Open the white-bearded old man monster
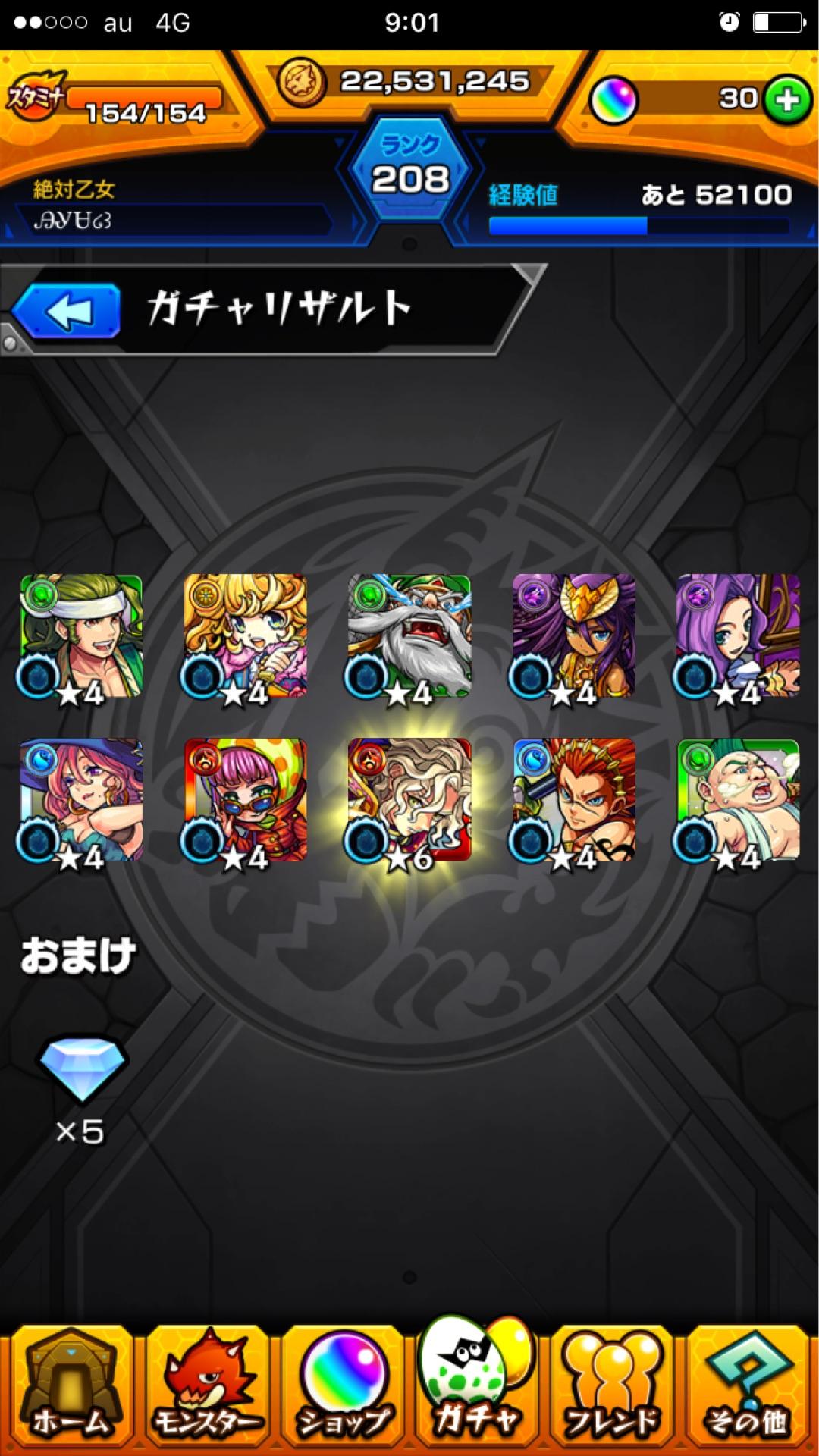Viewport: 819px width, 1456px height. click(x=409, y=635)
